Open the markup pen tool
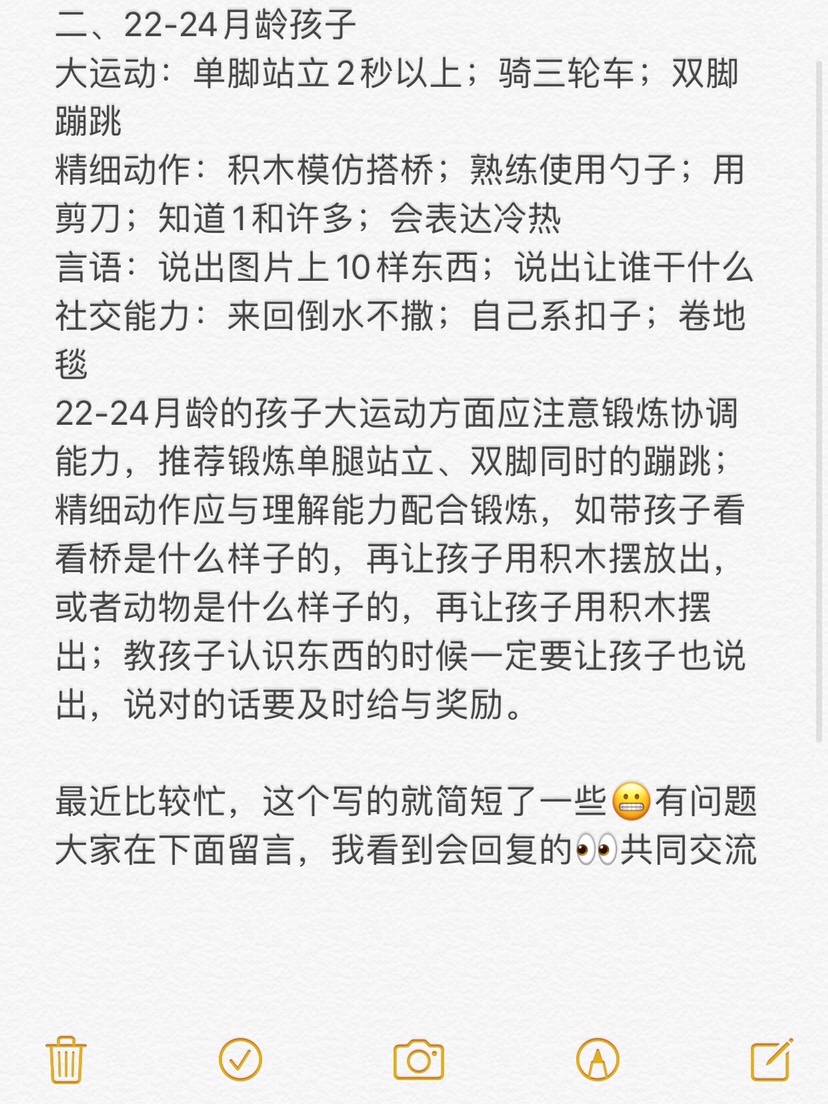The image size is (828, 1104). pyautogui.click(x=597, y=1059)
